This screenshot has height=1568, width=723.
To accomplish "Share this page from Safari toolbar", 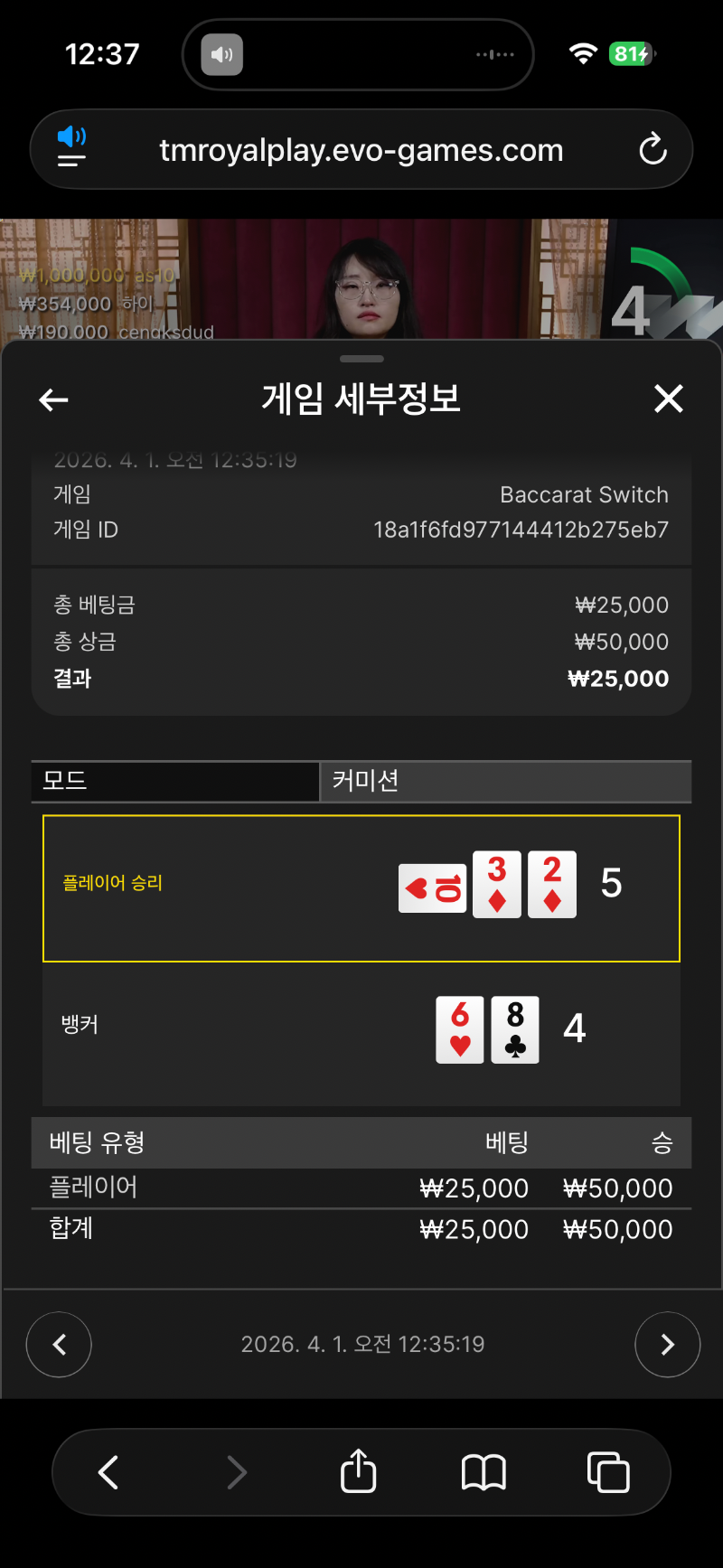I will pyautogui.click(x=358, y=1471).
